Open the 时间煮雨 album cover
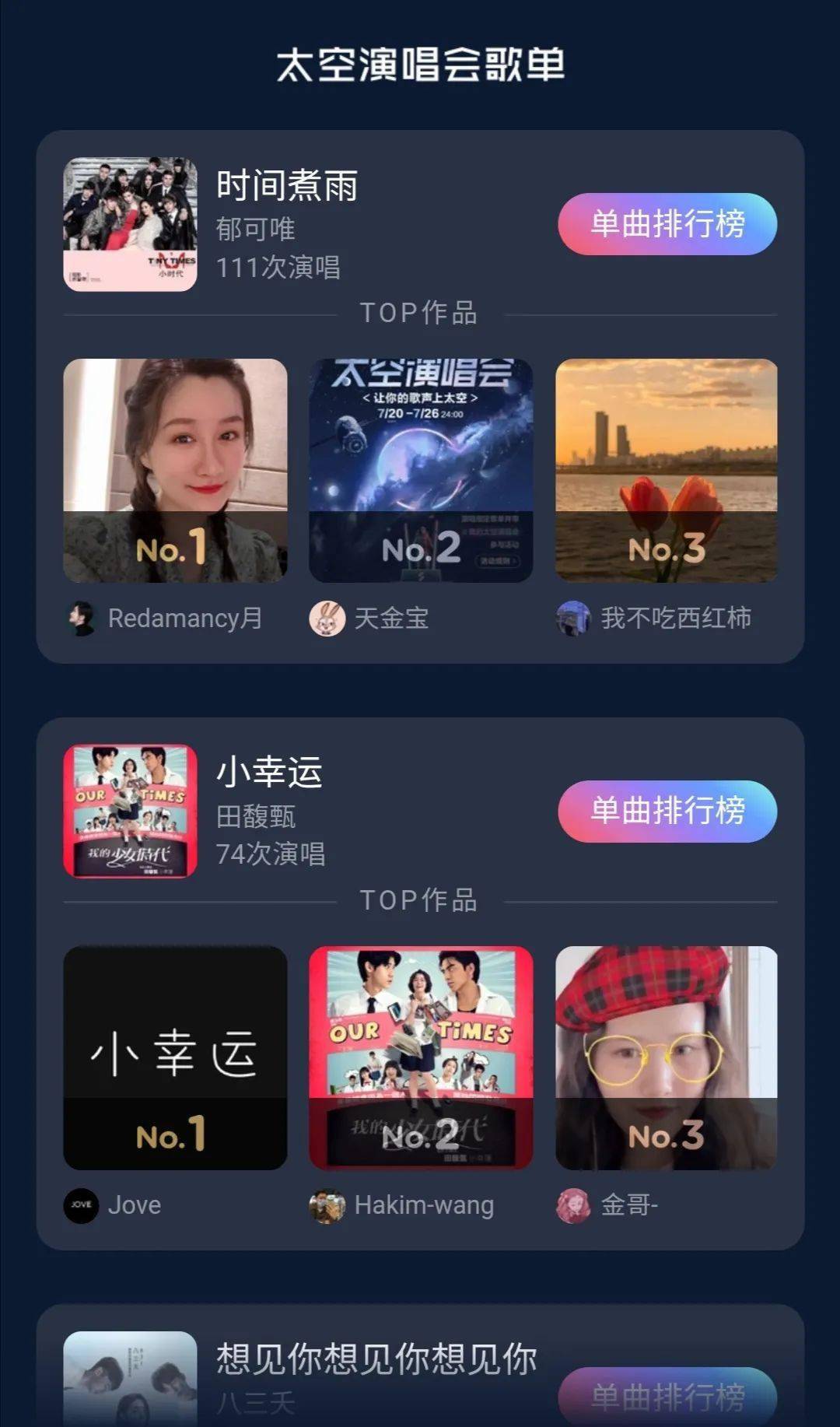 tap(129, 219)
